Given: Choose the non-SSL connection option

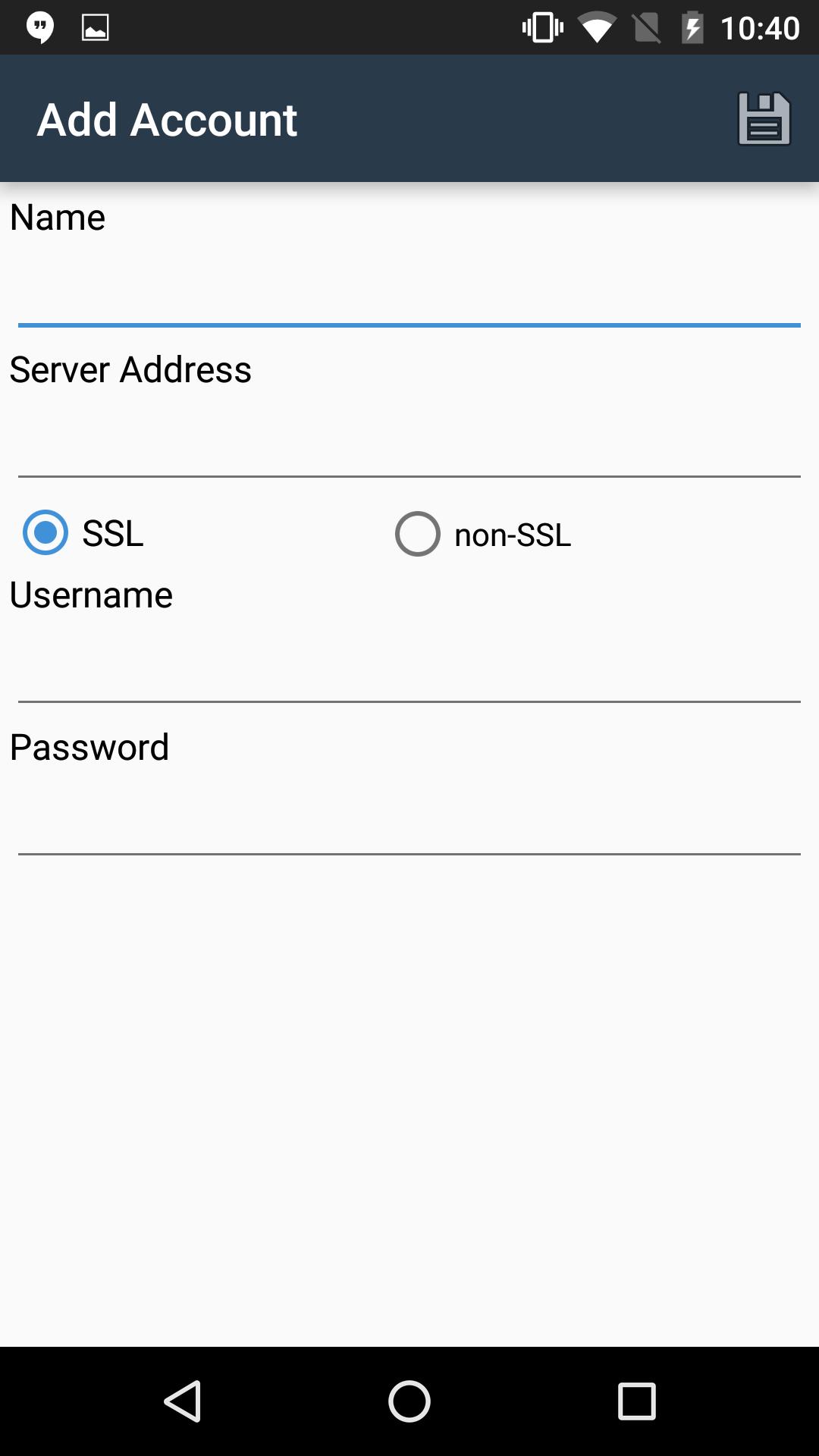Looking at the screenshot, I should pyautogui.click(x=418, y=535).
